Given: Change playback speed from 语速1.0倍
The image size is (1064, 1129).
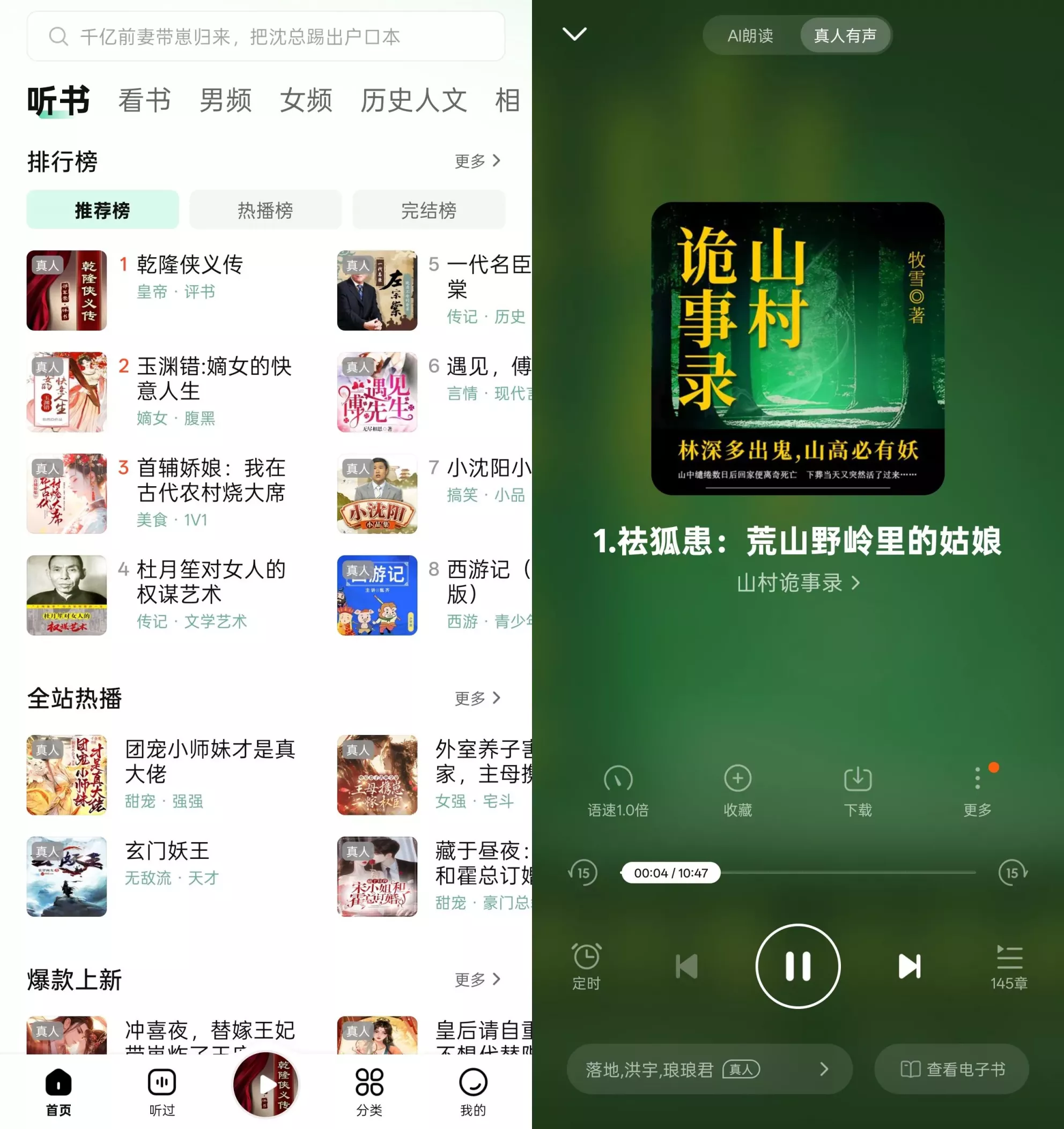Looking at the screenshot, I should pyautogui.click(x=618, y=791).
